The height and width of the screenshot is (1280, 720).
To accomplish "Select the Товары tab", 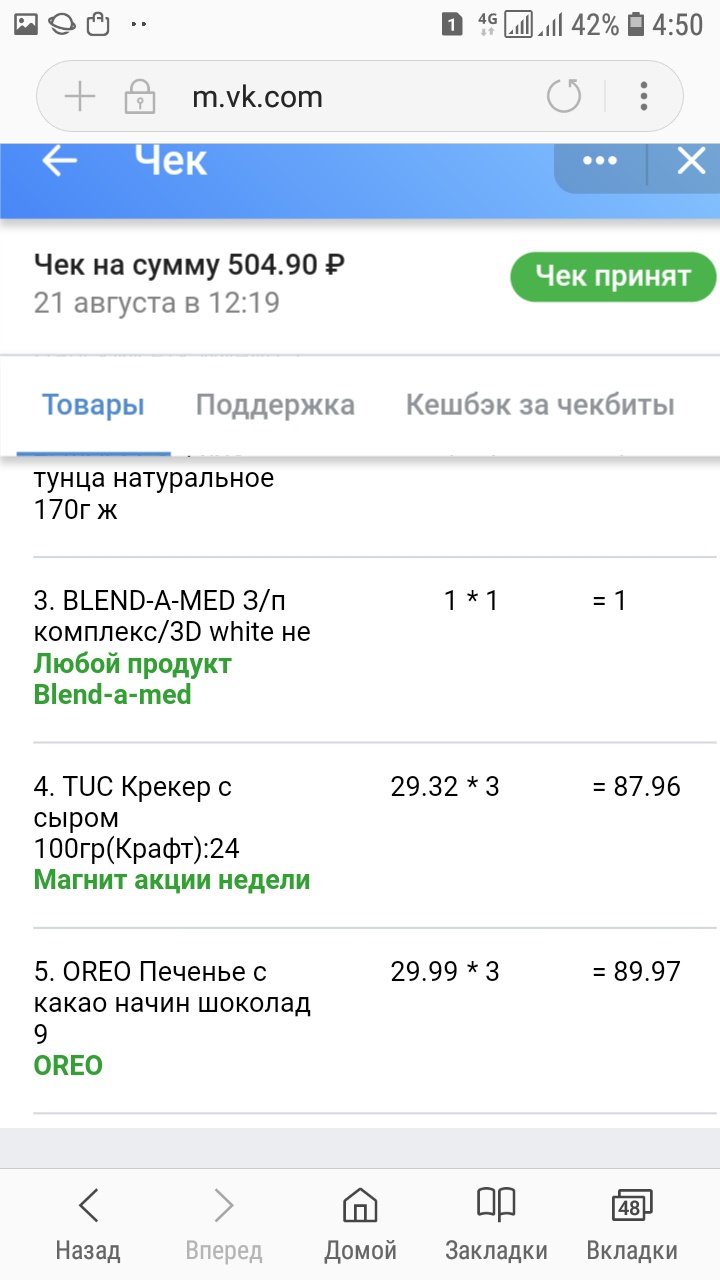I will [93, 405].
